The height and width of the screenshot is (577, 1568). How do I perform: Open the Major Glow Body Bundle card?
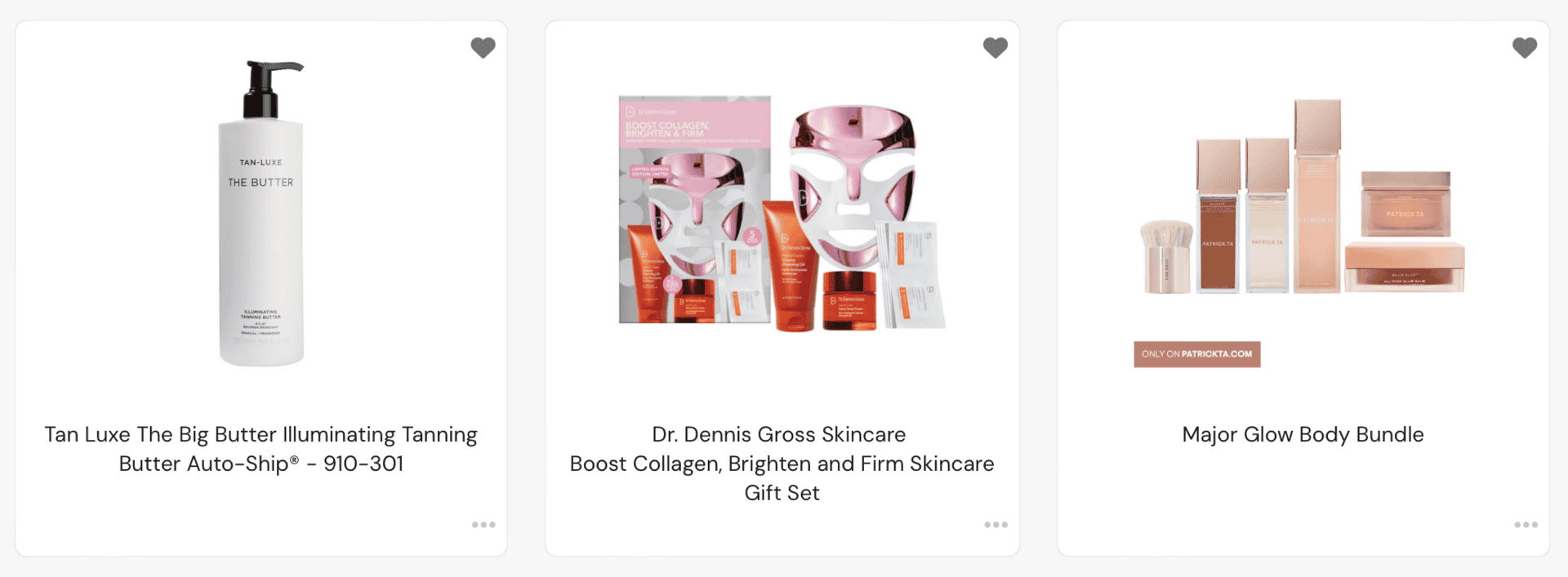[x=1303, y=434]
